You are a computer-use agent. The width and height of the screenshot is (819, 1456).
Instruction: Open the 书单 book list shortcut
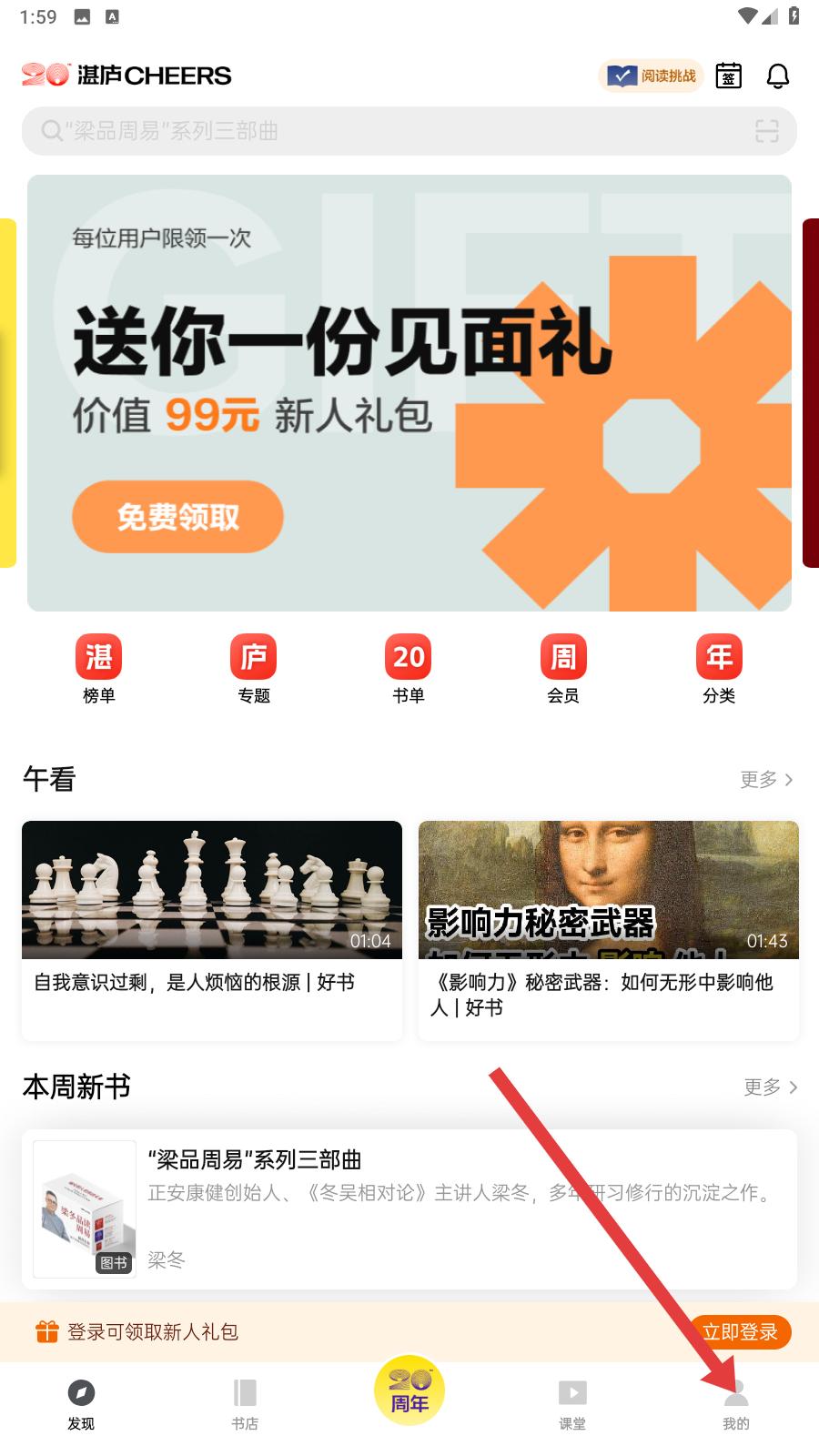(x=409, y=669)
